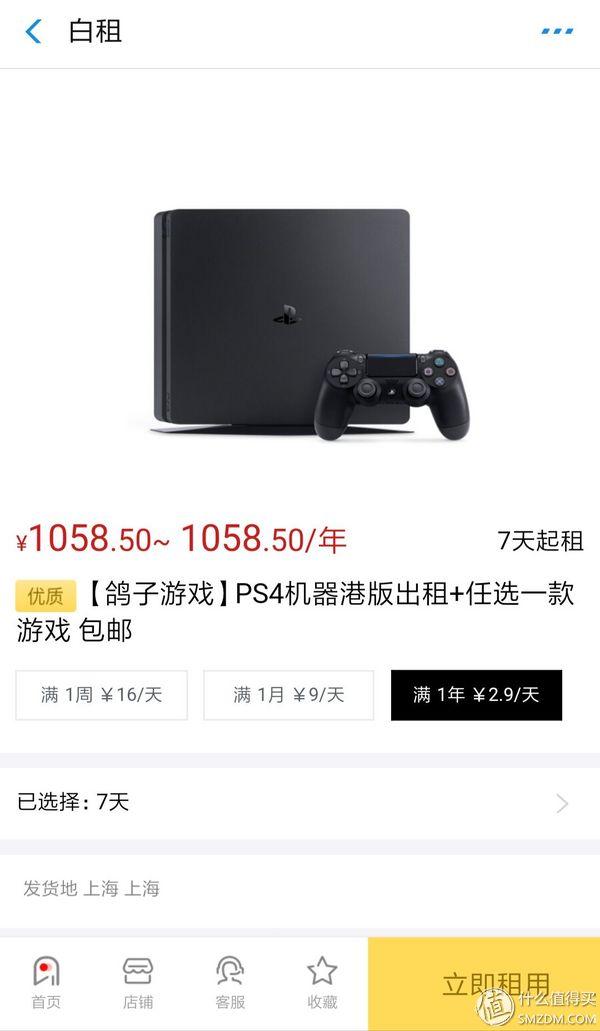Select the 满1月 ¥9/天 rental option
This screenshot has width=600, height=1031.
(288, 695)
